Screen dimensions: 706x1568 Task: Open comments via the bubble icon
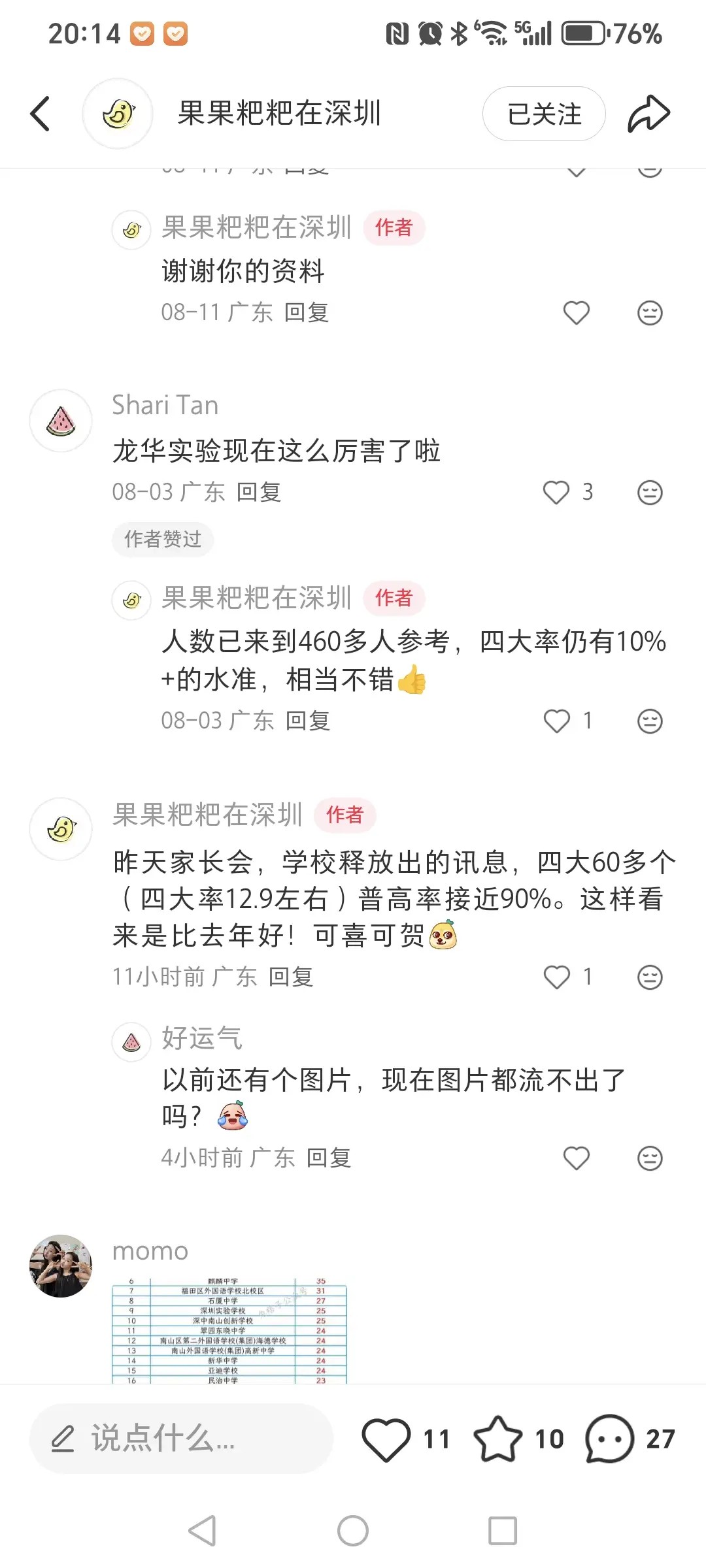pos(610,1439)
